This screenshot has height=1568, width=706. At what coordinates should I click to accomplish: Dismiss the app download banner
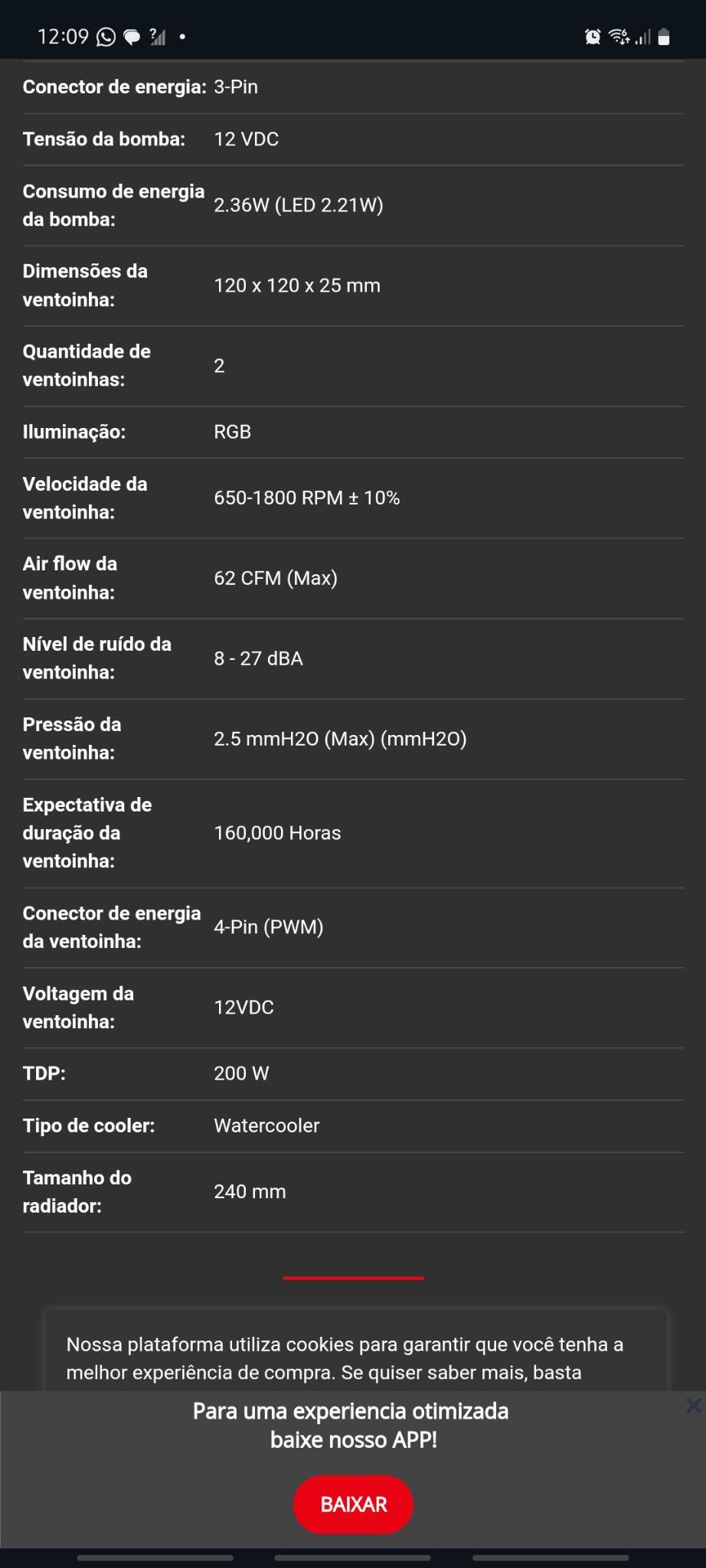pyautogui.click(x=694, y=1406)
